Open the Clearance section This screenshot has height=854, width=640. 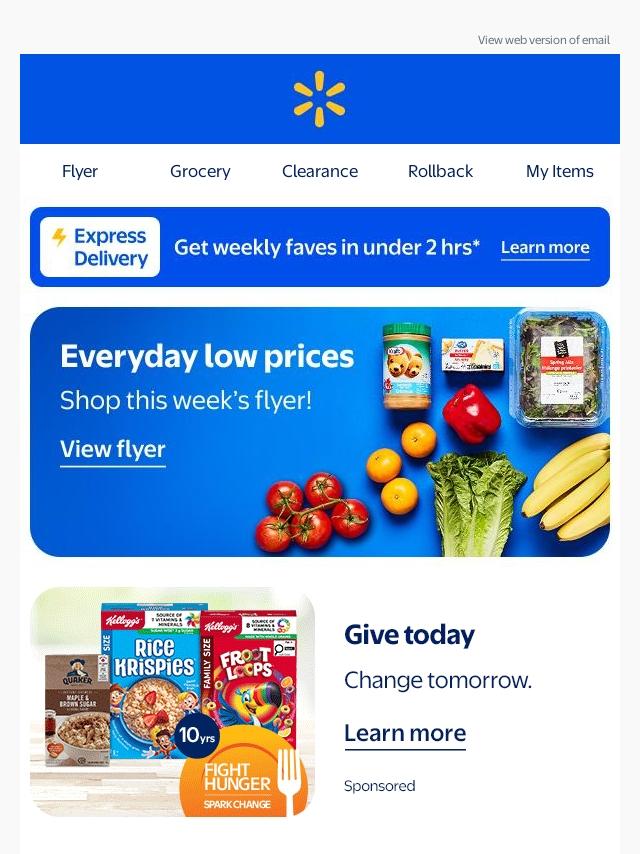320,171
